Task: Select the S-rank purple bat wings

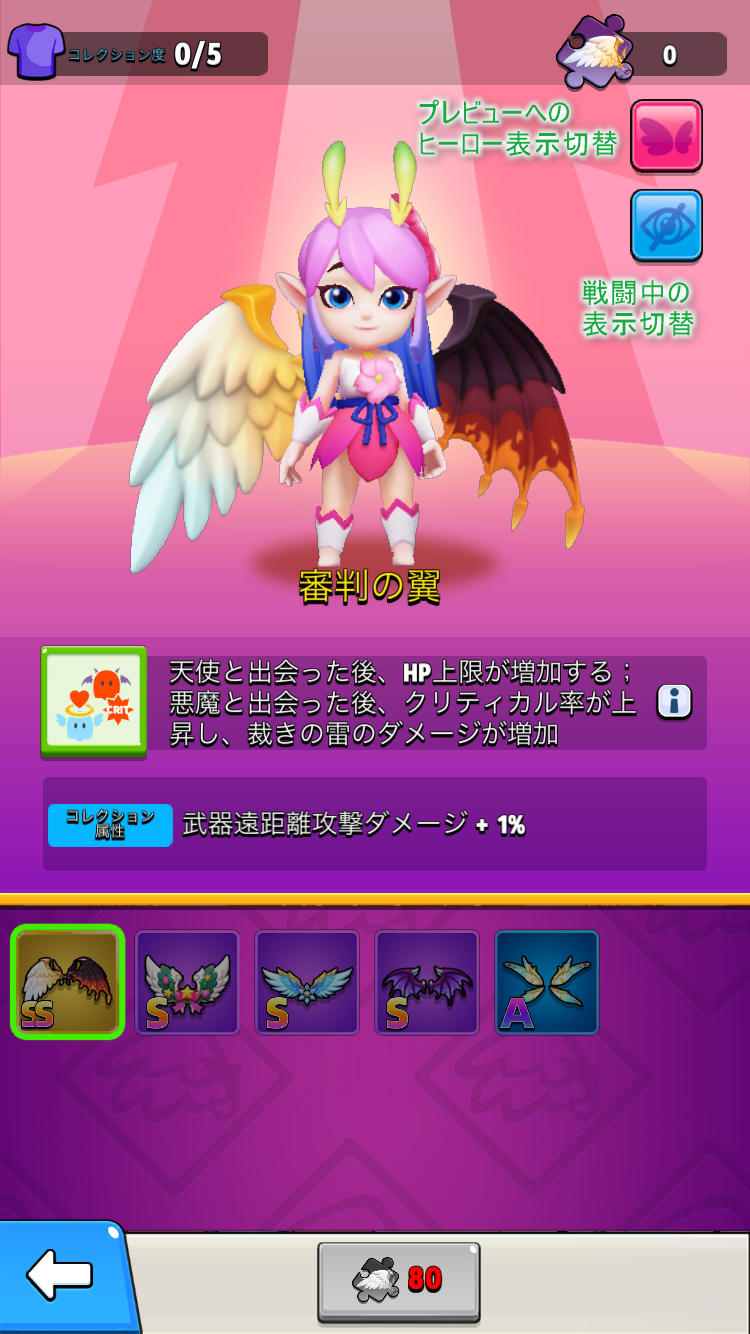Action: (427, 981)
